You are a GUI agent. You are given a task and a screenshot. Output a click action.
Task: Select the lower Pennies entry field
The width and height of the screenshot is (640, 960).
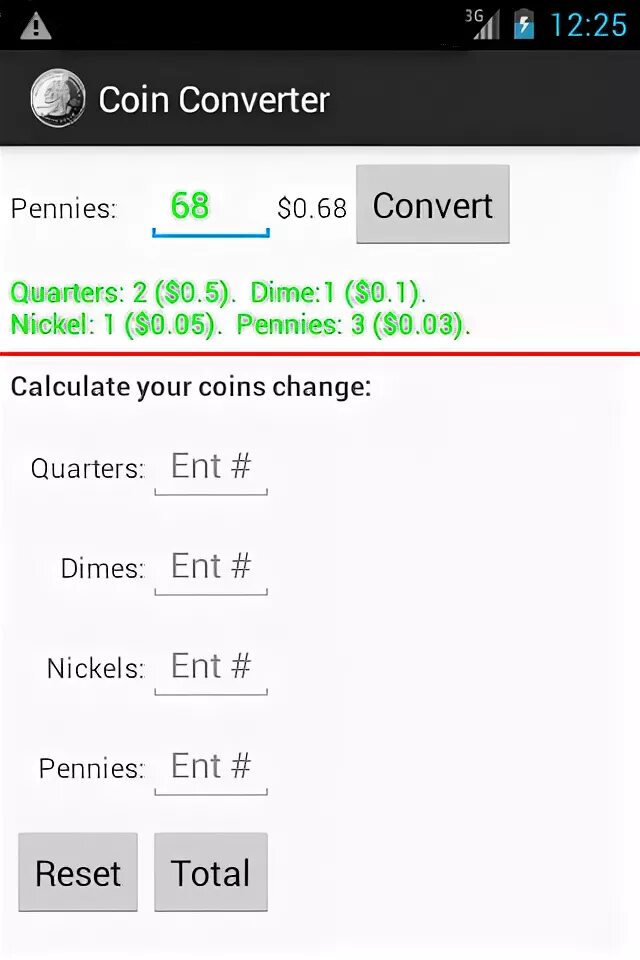tap(210, 767)
